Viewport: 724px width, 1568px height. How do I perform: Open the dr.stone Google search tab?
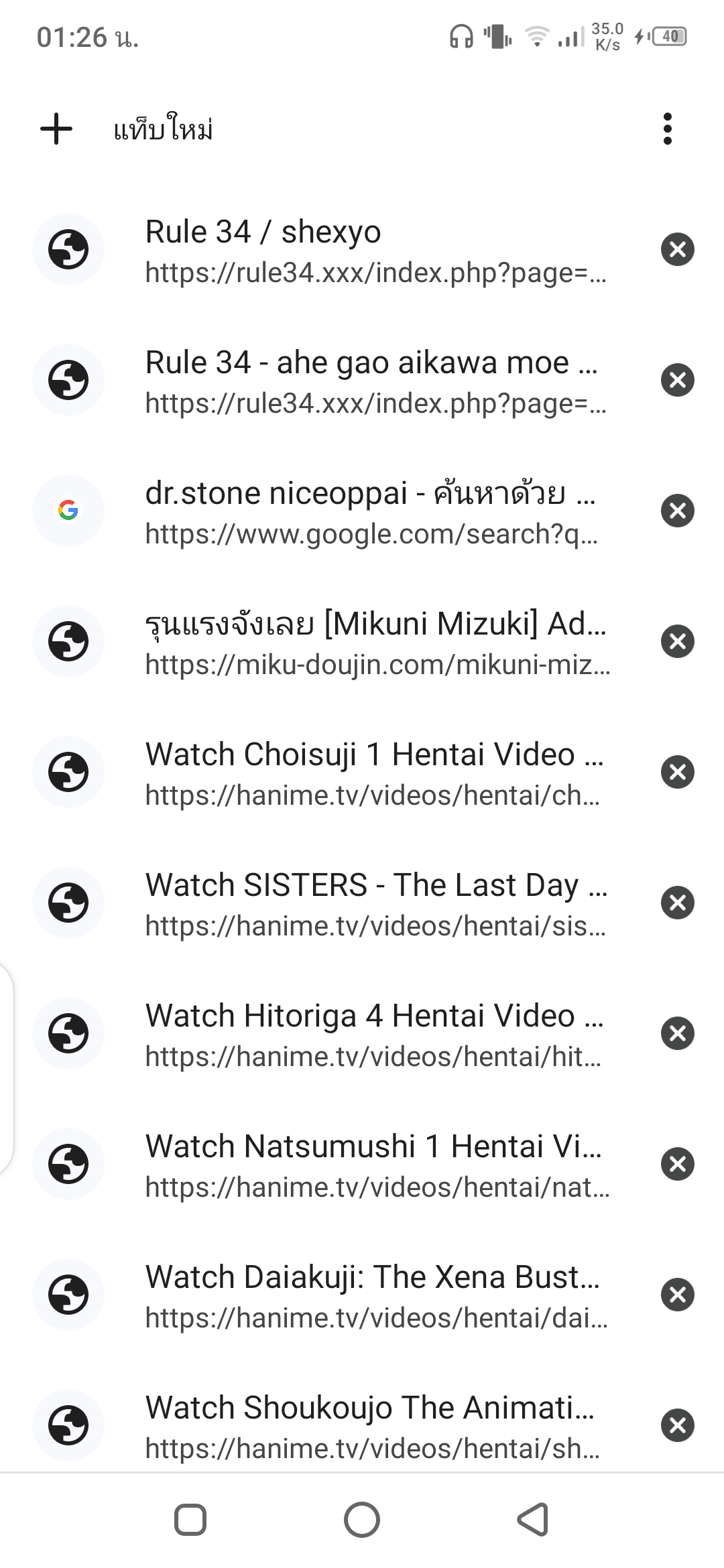point(375,511)
